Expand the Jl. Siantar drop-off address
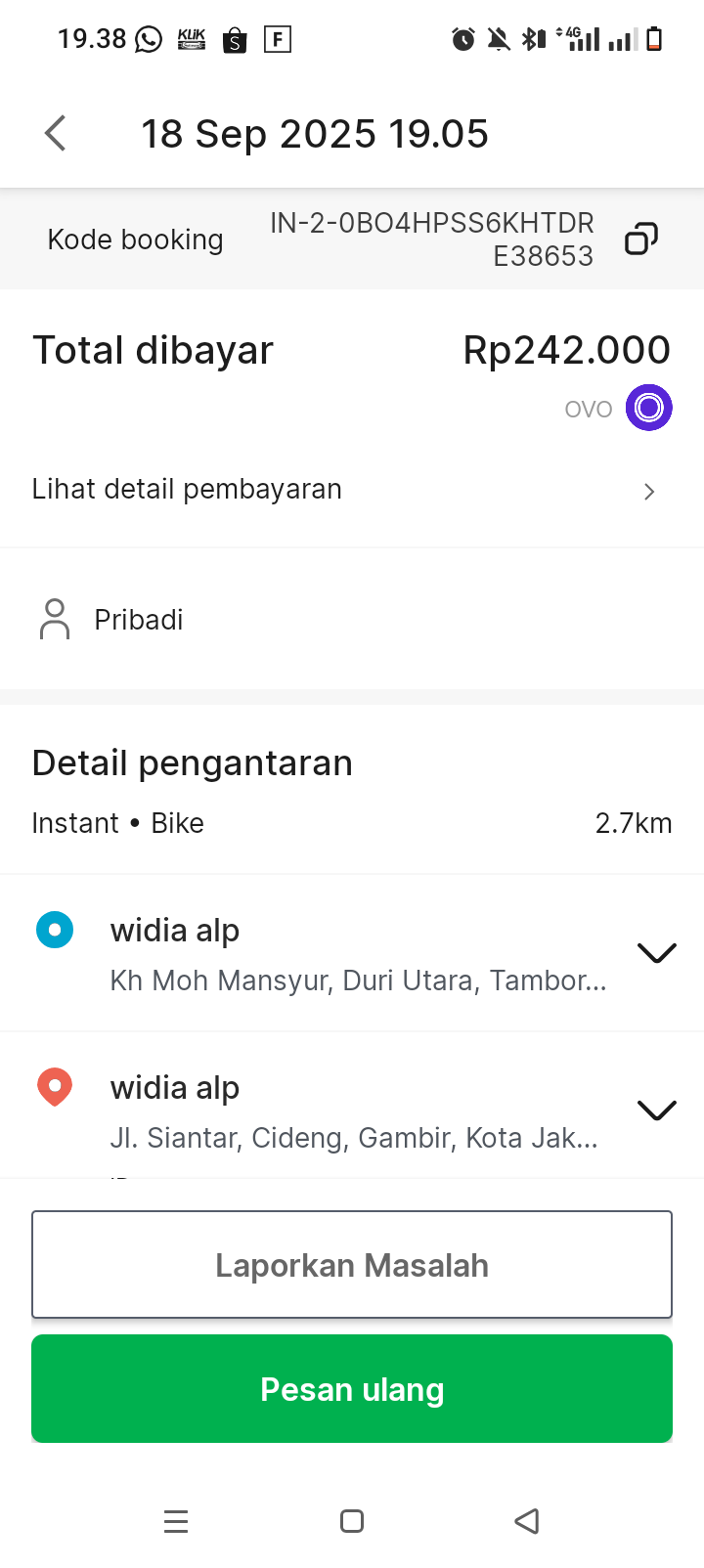The width and height of the screenshot is (704, 1568). 656,1111
